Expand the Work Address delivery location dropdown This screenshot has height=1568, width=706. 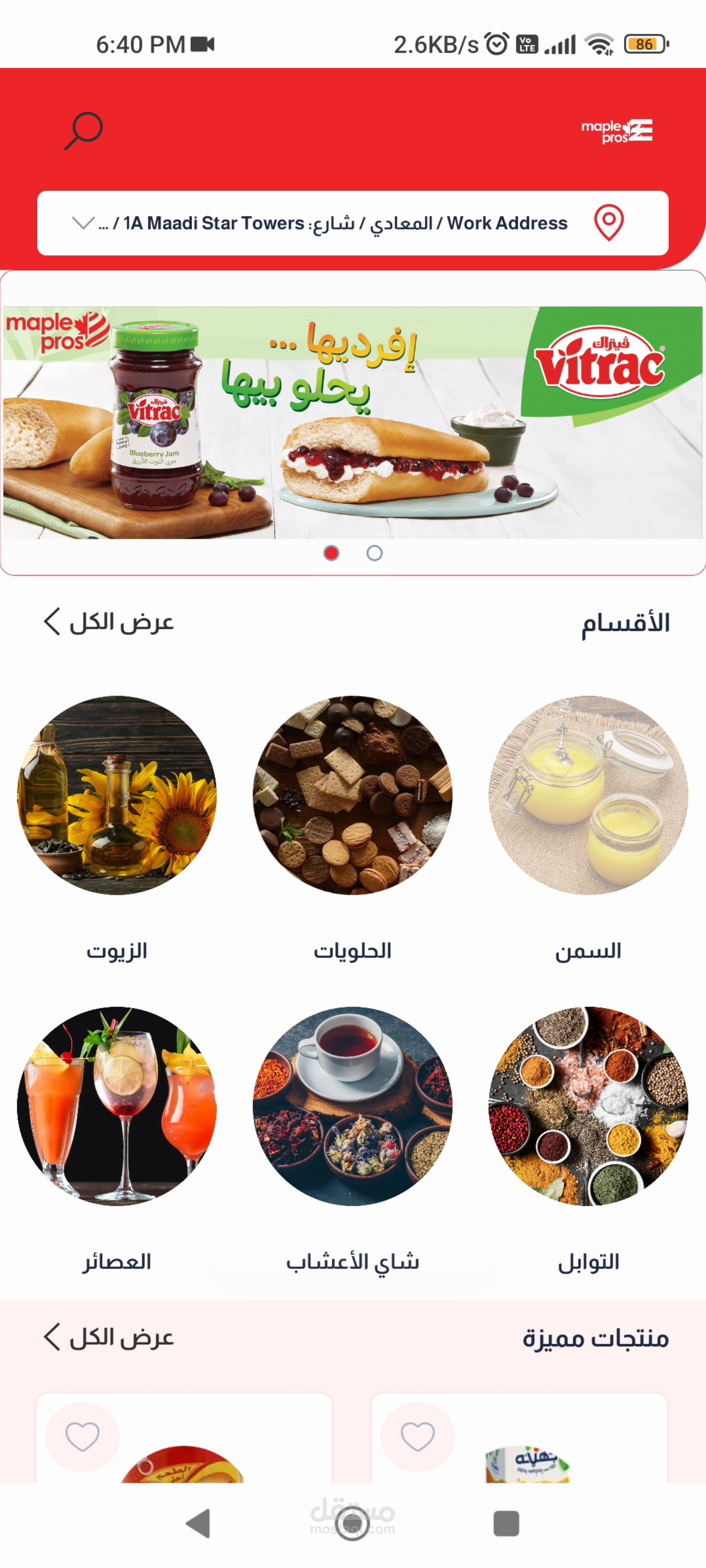(x=83, y=223)
